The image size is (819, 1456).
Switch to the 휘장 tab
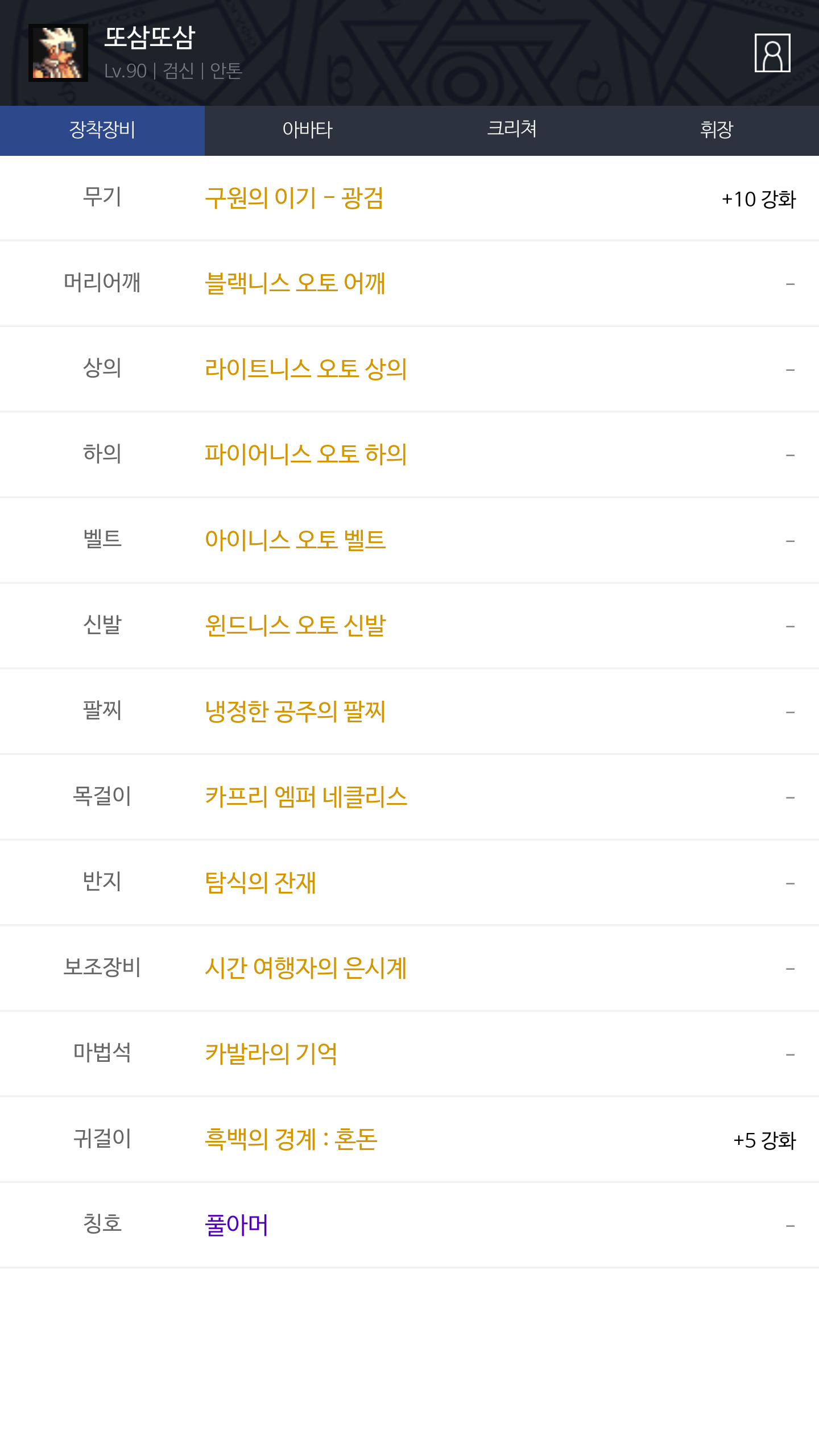(717, 130)
